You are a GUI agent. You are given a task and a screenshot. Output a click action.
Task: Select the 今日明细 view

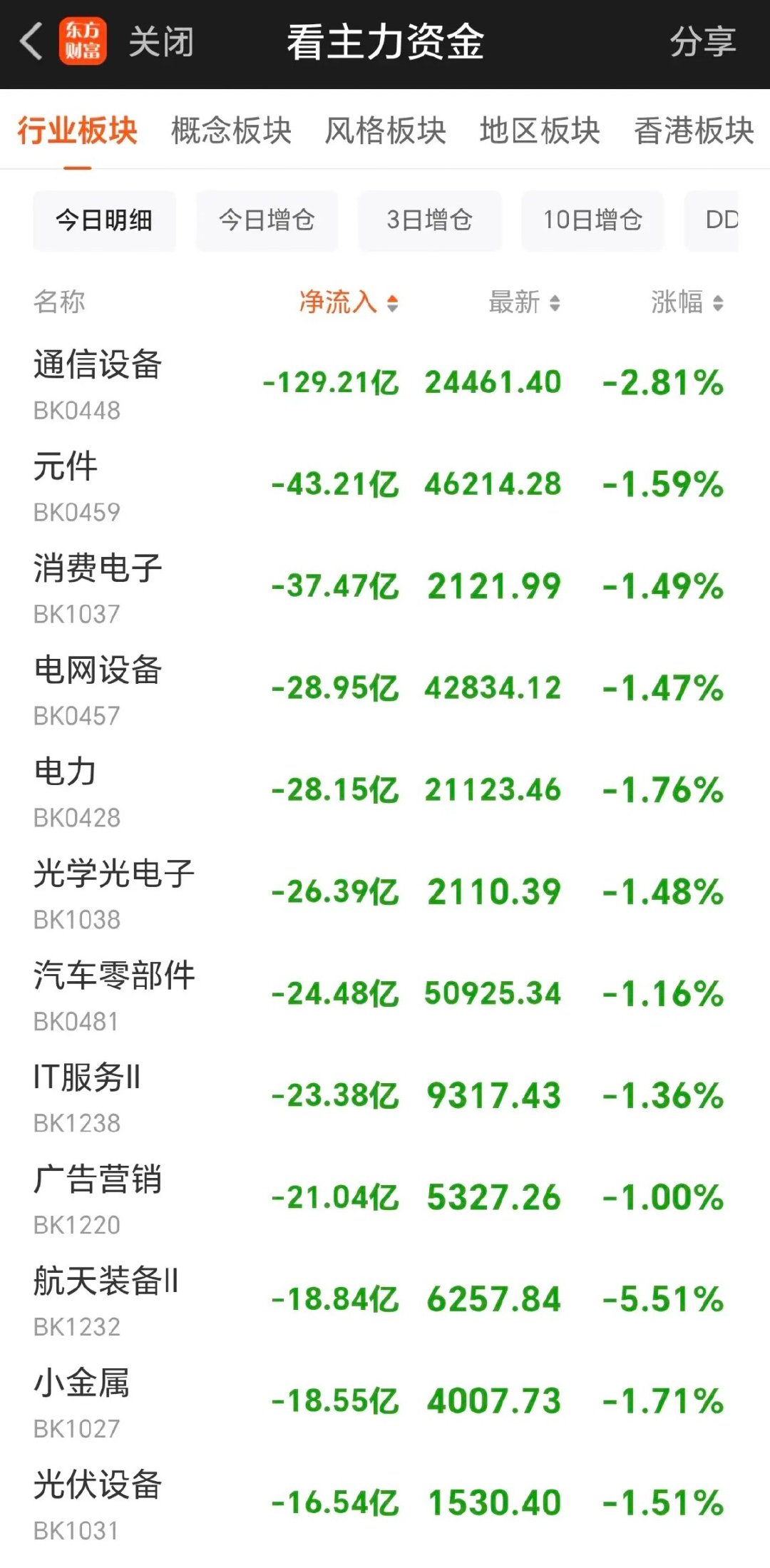104,221
